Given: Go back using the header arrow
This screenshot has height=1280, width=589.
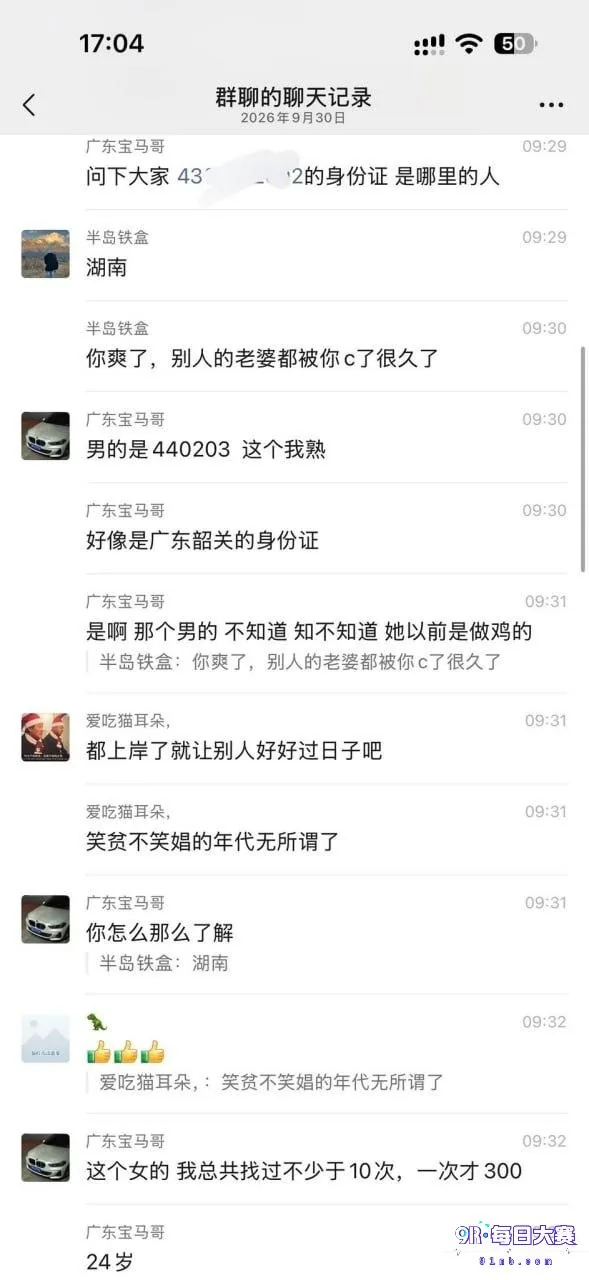Looking at the screenshot, I should 29,104.
